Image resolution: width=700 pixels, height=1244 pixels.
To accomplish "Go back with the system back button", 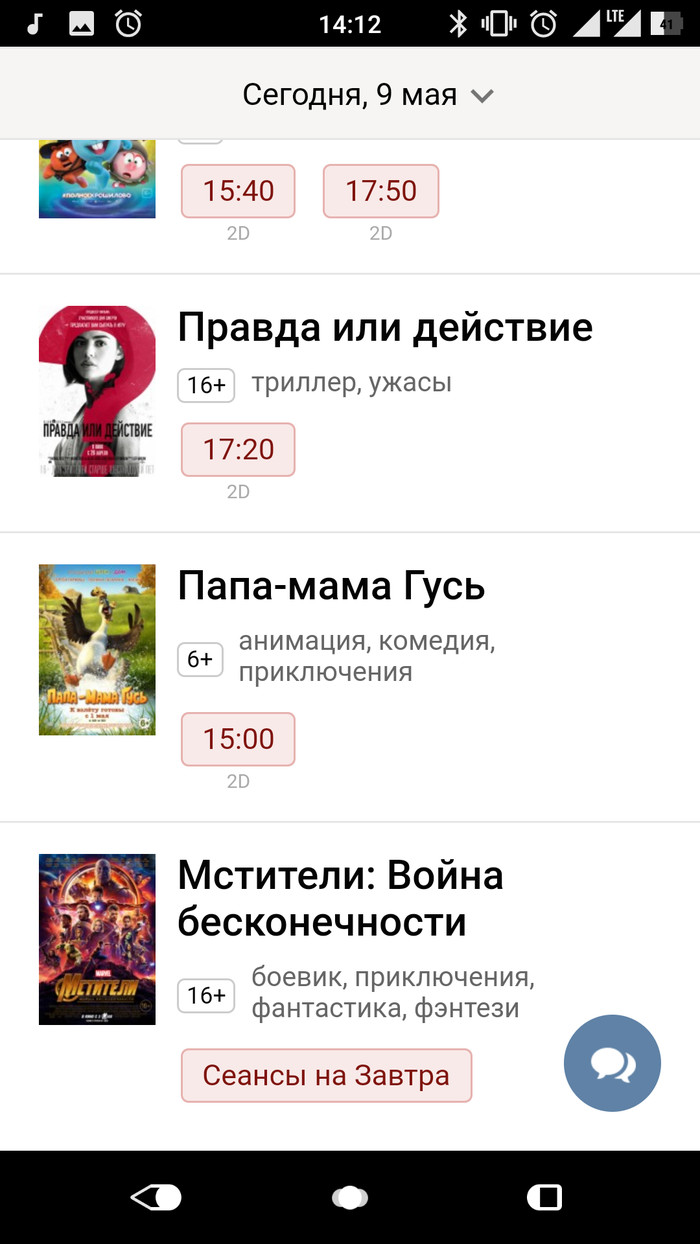I will (156, 1197).
